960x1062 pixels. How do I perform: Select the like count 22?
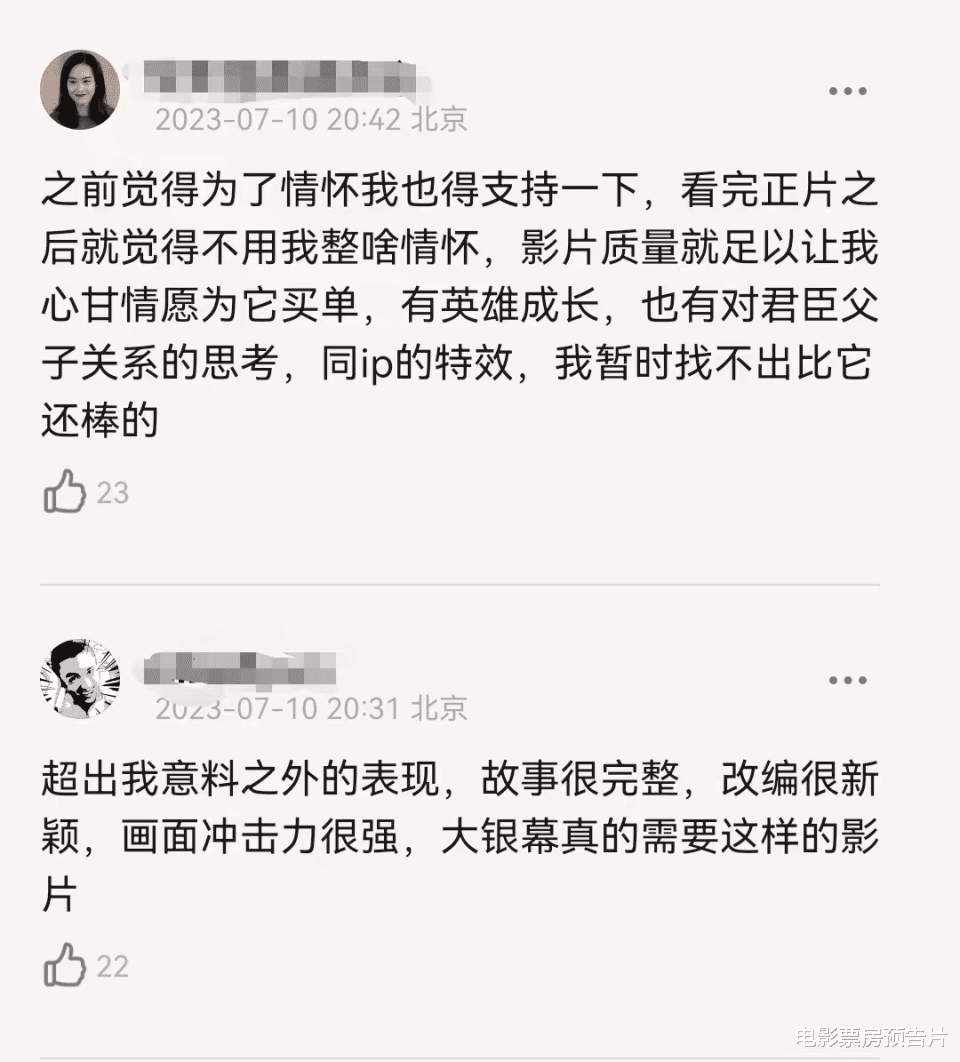pyautogui.click(x=113, y=967)
